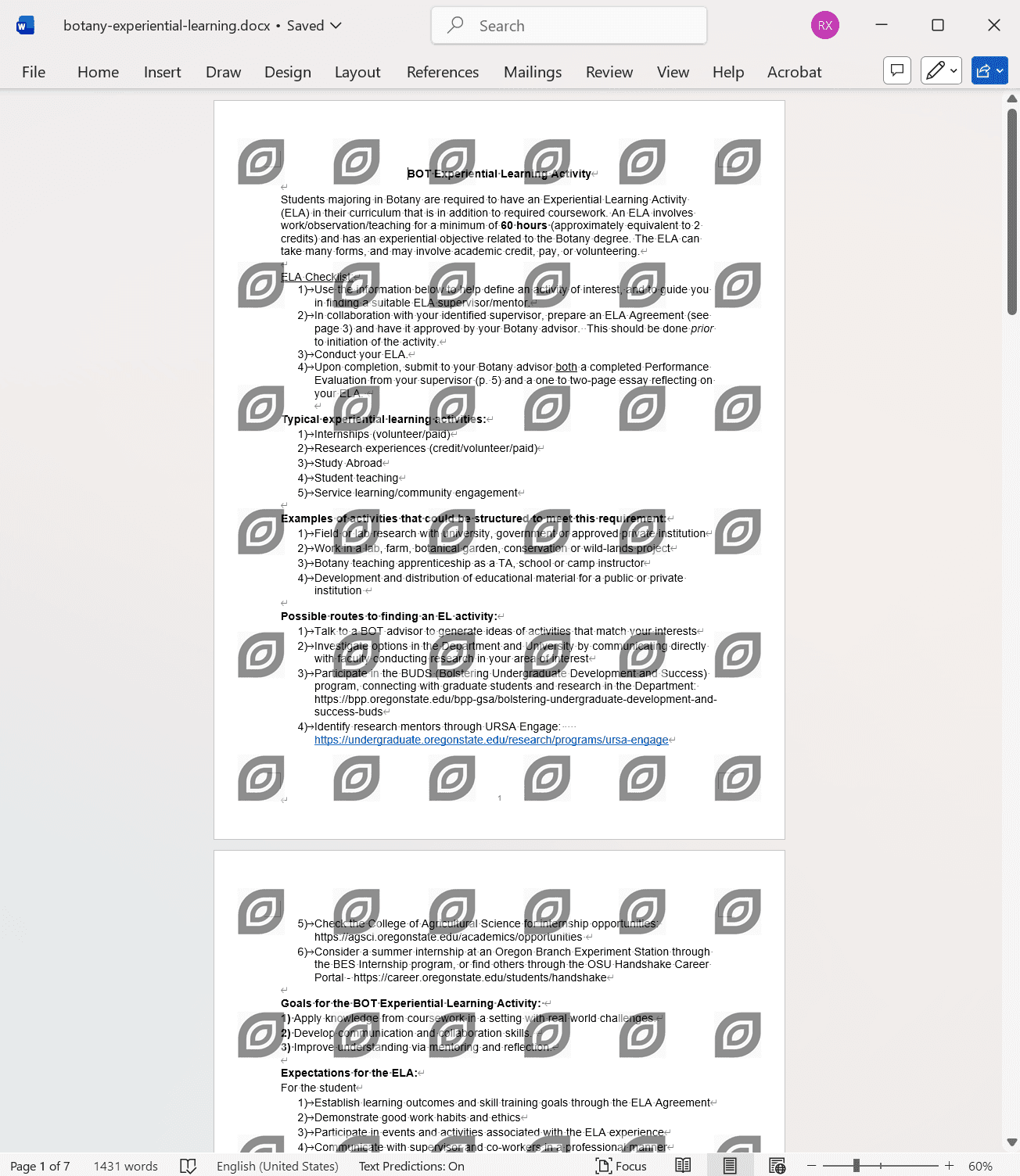Go to the Layout tab
Screen dimensions: 1020x1176
357,72
